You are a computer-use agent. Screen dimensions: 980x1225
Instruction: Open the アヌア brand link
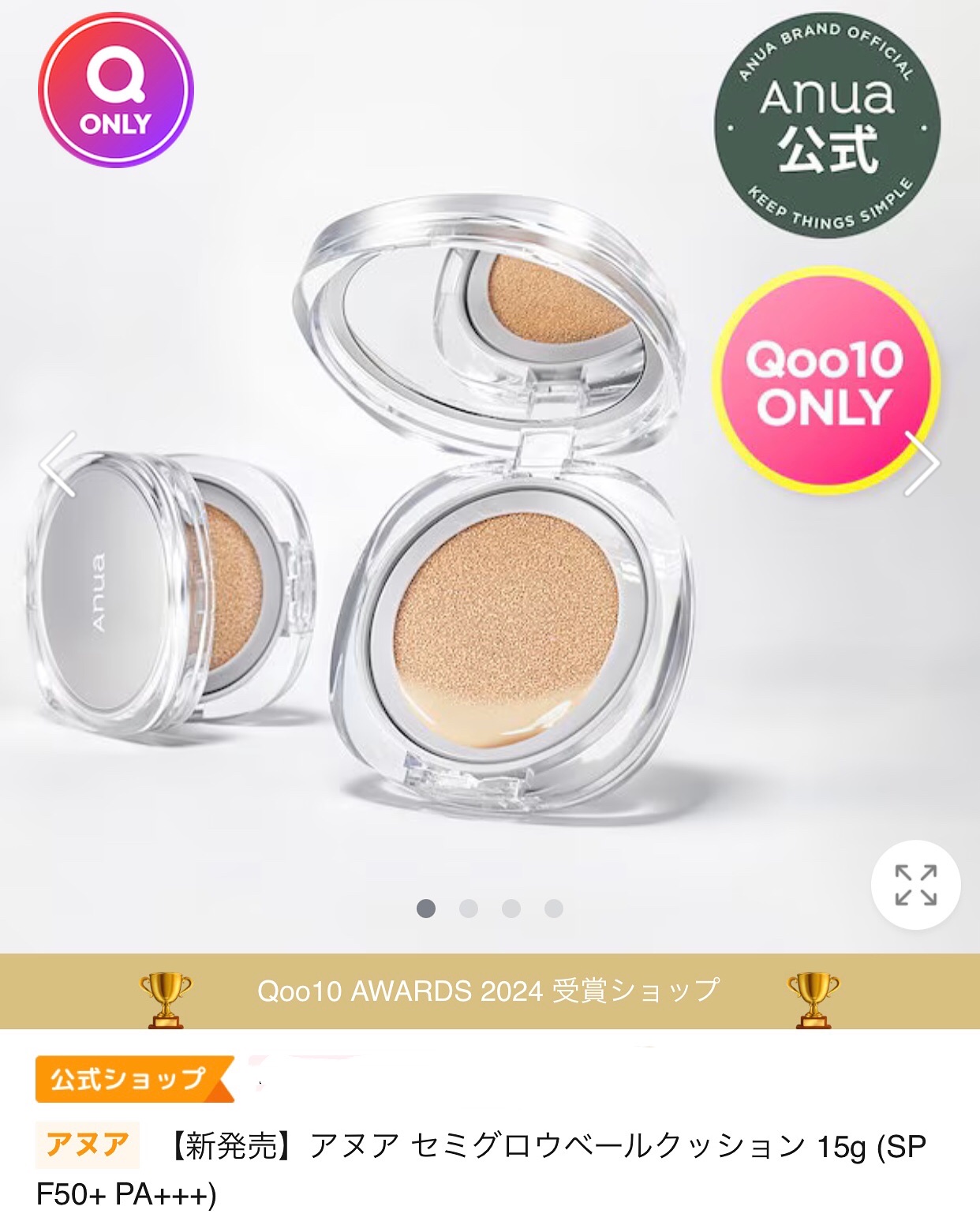88,1144
